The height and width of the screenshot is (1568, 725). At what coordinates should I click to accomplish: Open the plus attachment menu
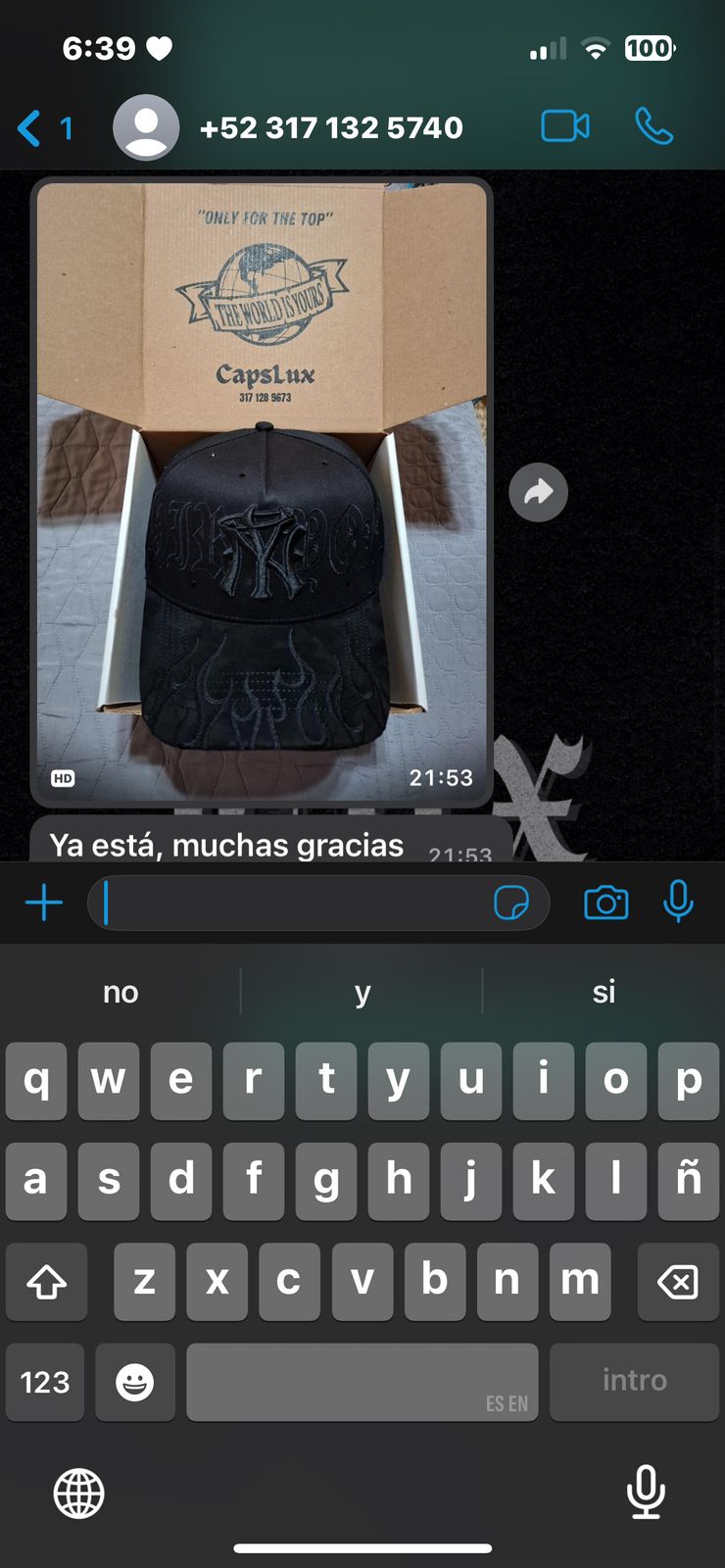tap(44, 903)
